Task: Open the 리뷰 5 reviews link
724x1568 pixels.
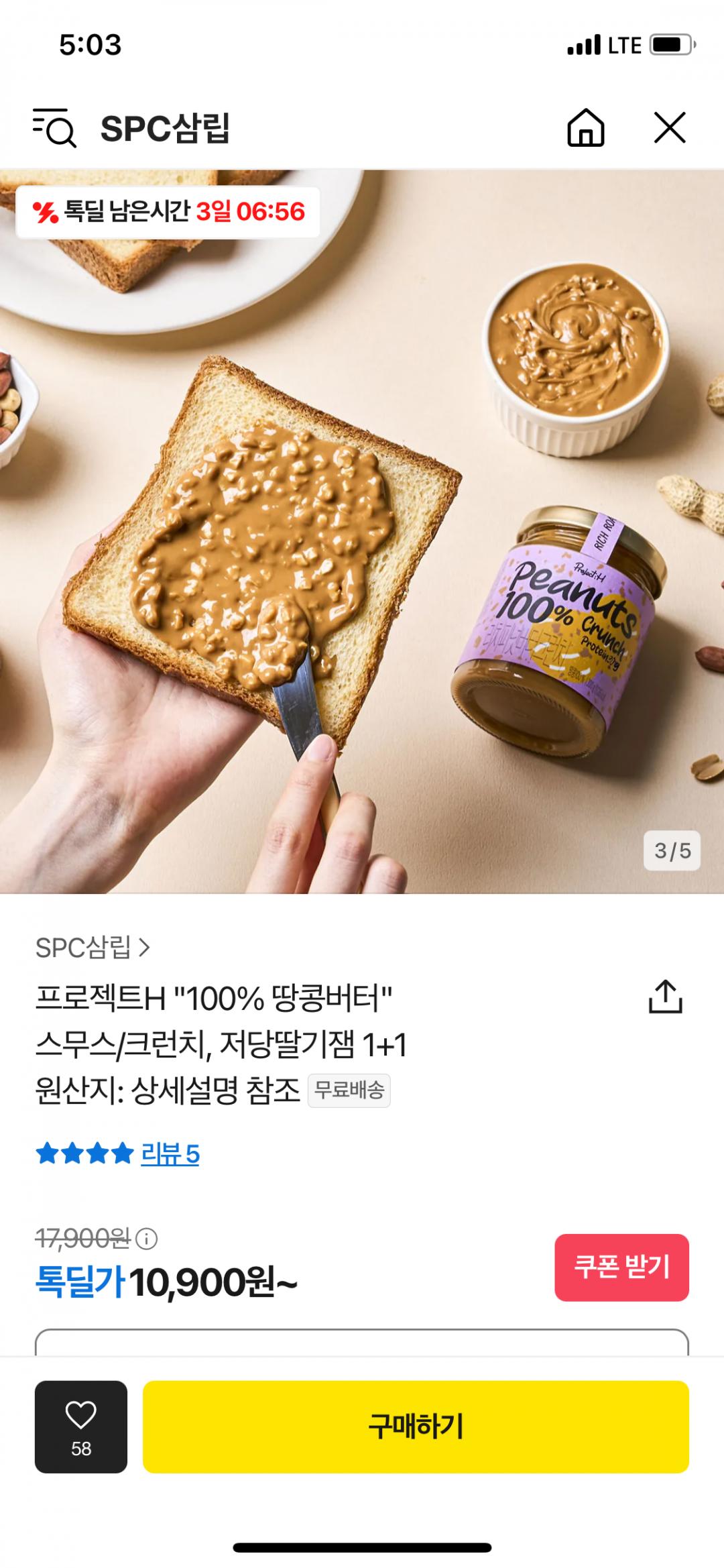Action: tap(170, 1154)
